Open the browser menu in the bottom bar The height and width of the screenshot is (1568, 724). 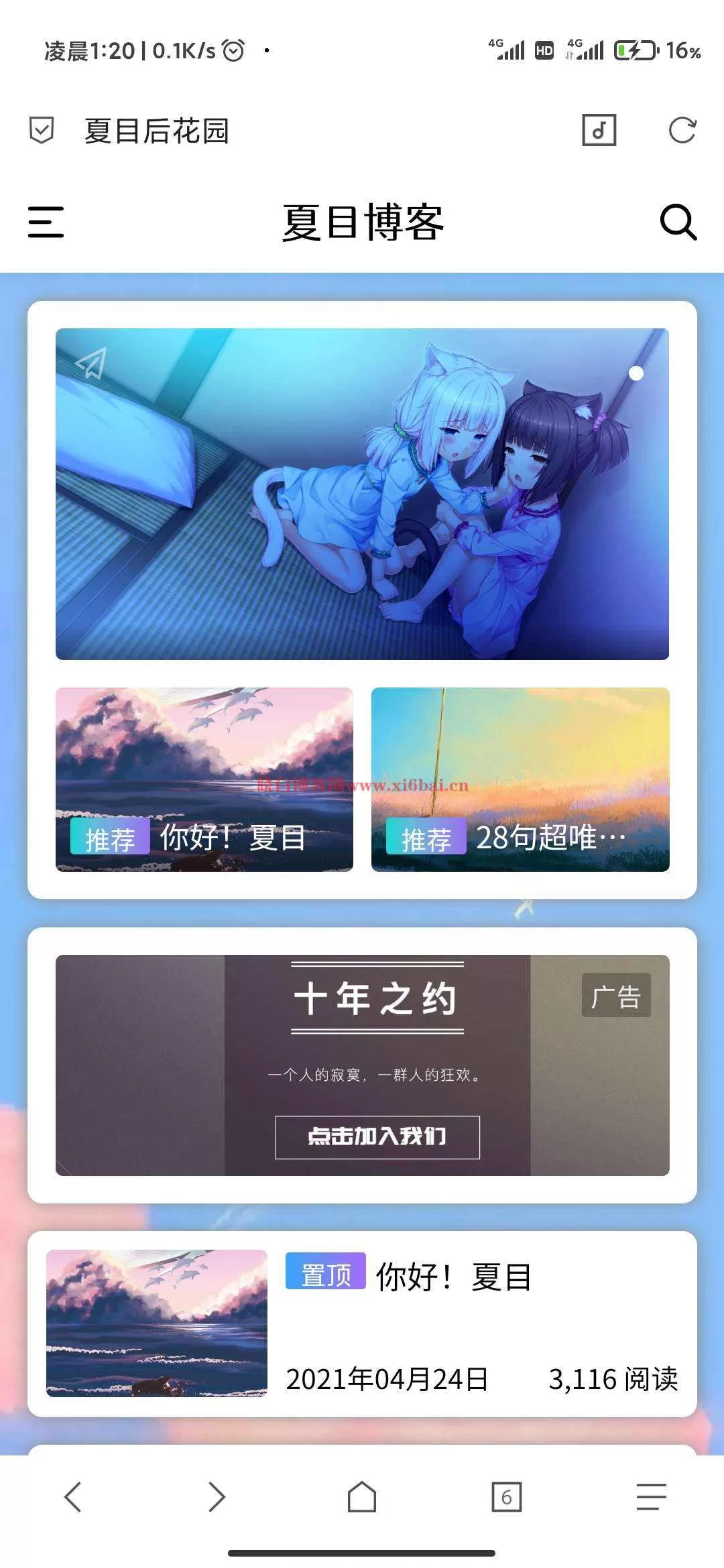pyautogui.click(x=652, y=1497)
